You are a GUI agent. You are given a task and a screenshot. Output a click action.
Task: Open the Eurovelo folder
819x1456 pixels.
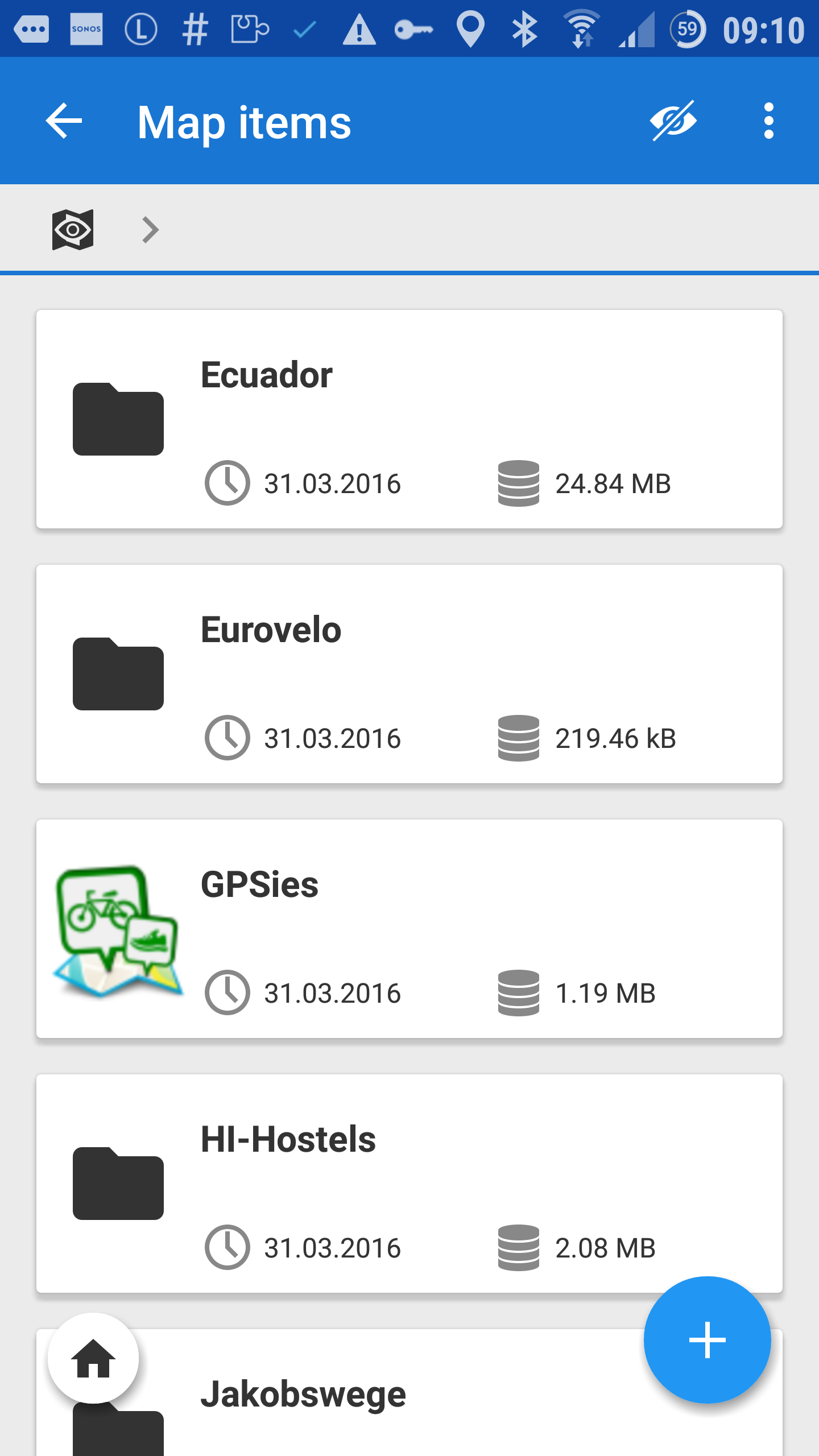pyautogui.click(x=409, y=674)
